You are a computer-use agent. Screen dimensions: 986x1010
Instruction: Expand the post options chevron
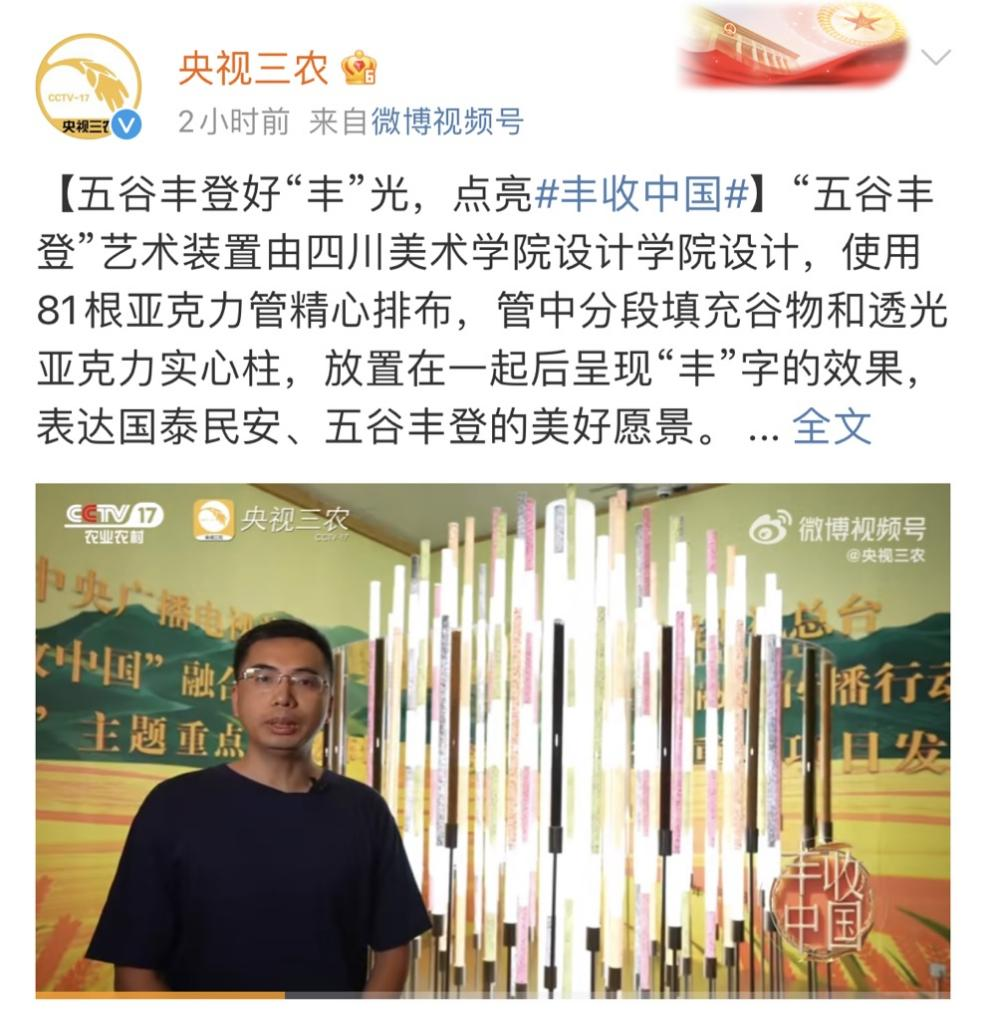(935, 58)
